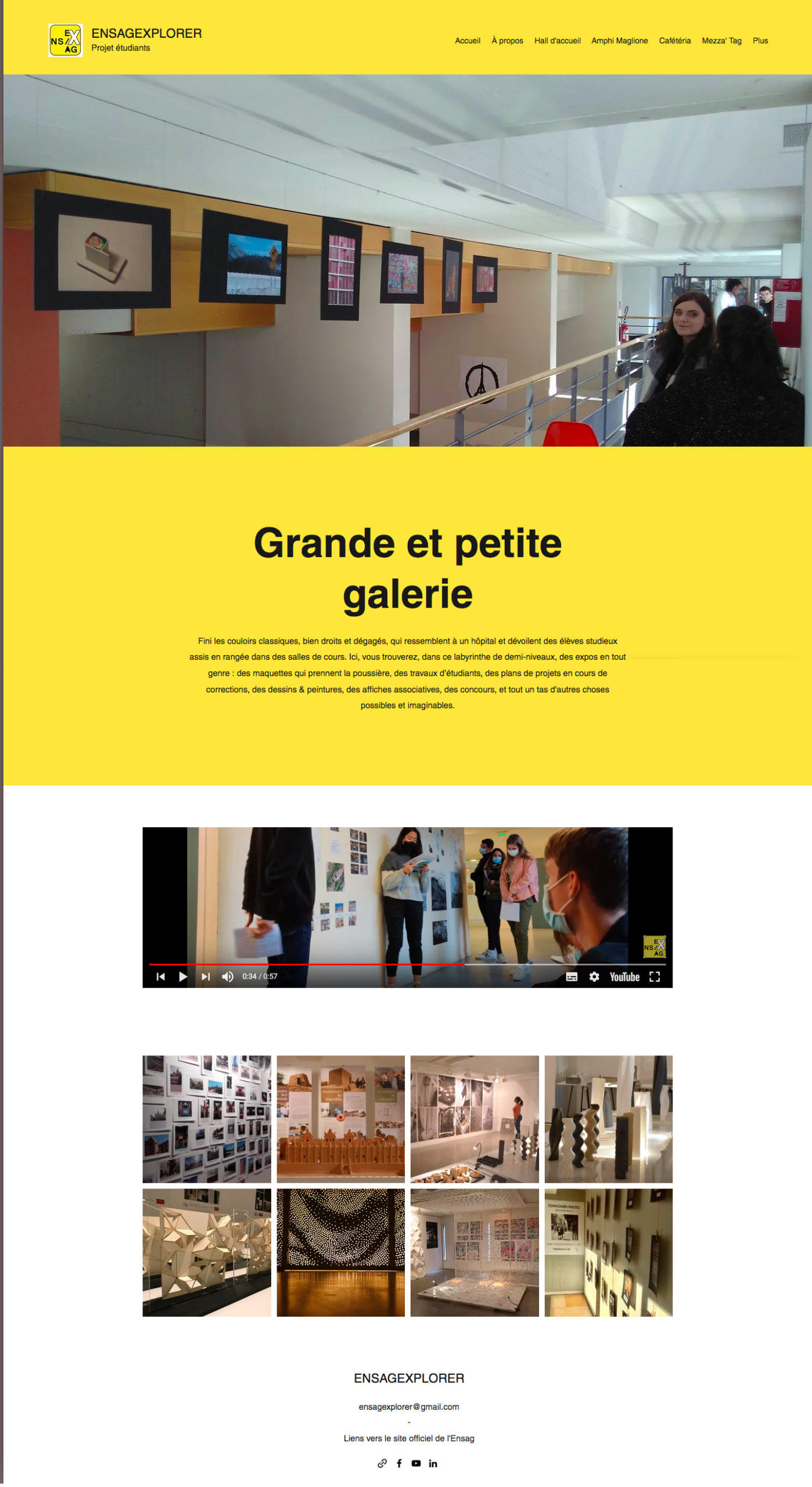Enter fullscreen video mode
Viewport: 812px width, 1487px height.
point(655,976)
